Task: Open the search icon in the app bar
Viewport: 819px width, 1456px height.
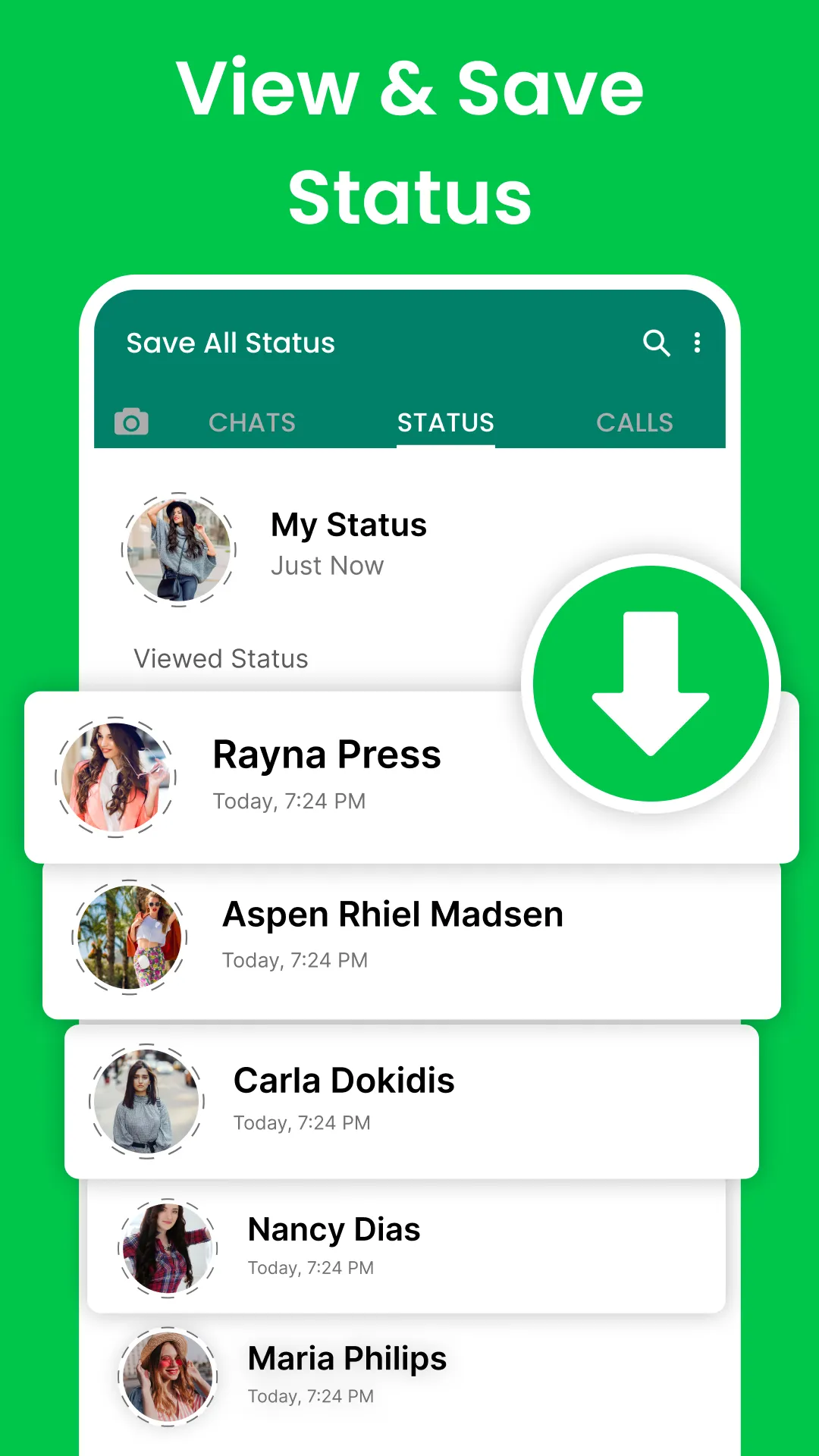Action: [x=656, y=344]
